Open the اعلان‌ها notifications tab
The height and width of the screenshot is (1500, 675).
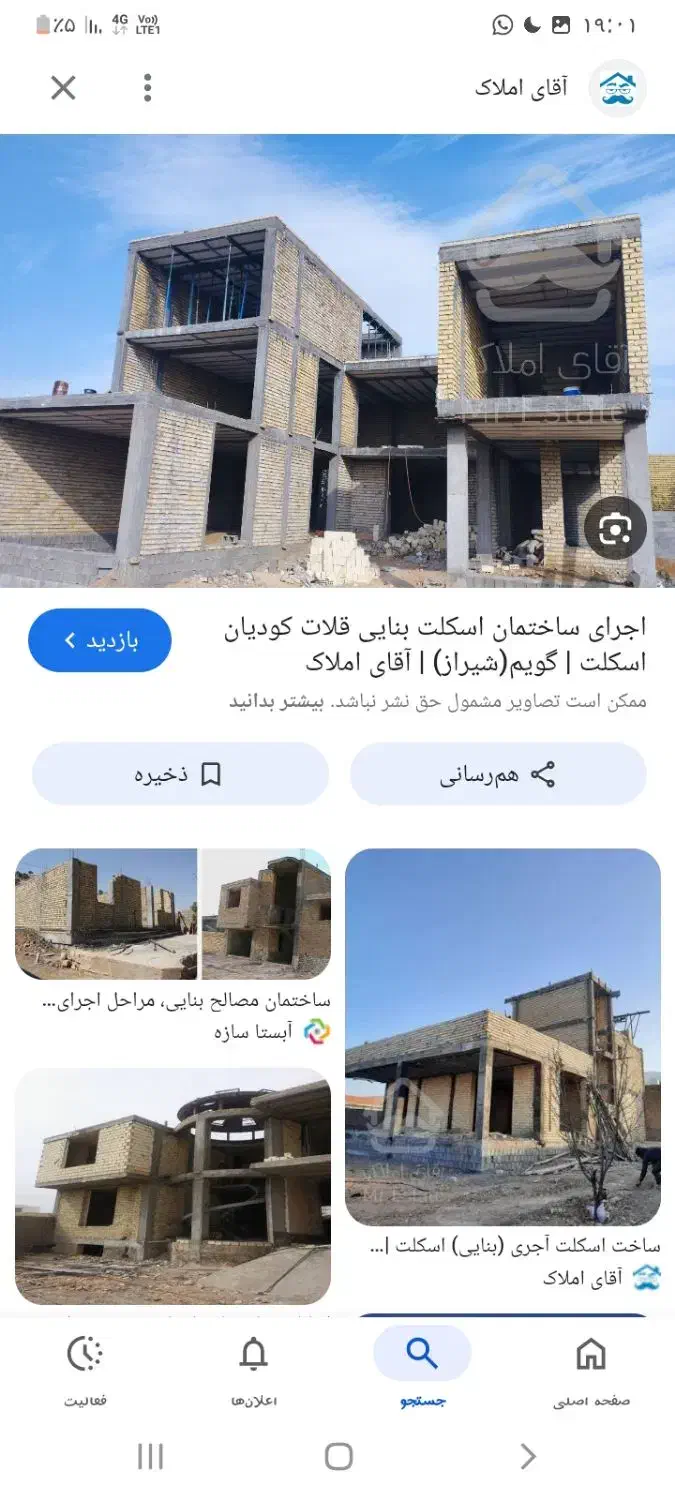254,1367
